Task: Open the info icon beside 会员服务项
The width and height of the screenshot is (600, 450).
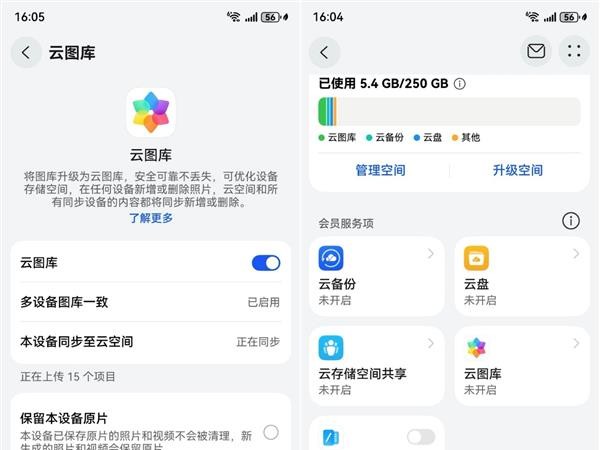Action: [x=571, y=221]
